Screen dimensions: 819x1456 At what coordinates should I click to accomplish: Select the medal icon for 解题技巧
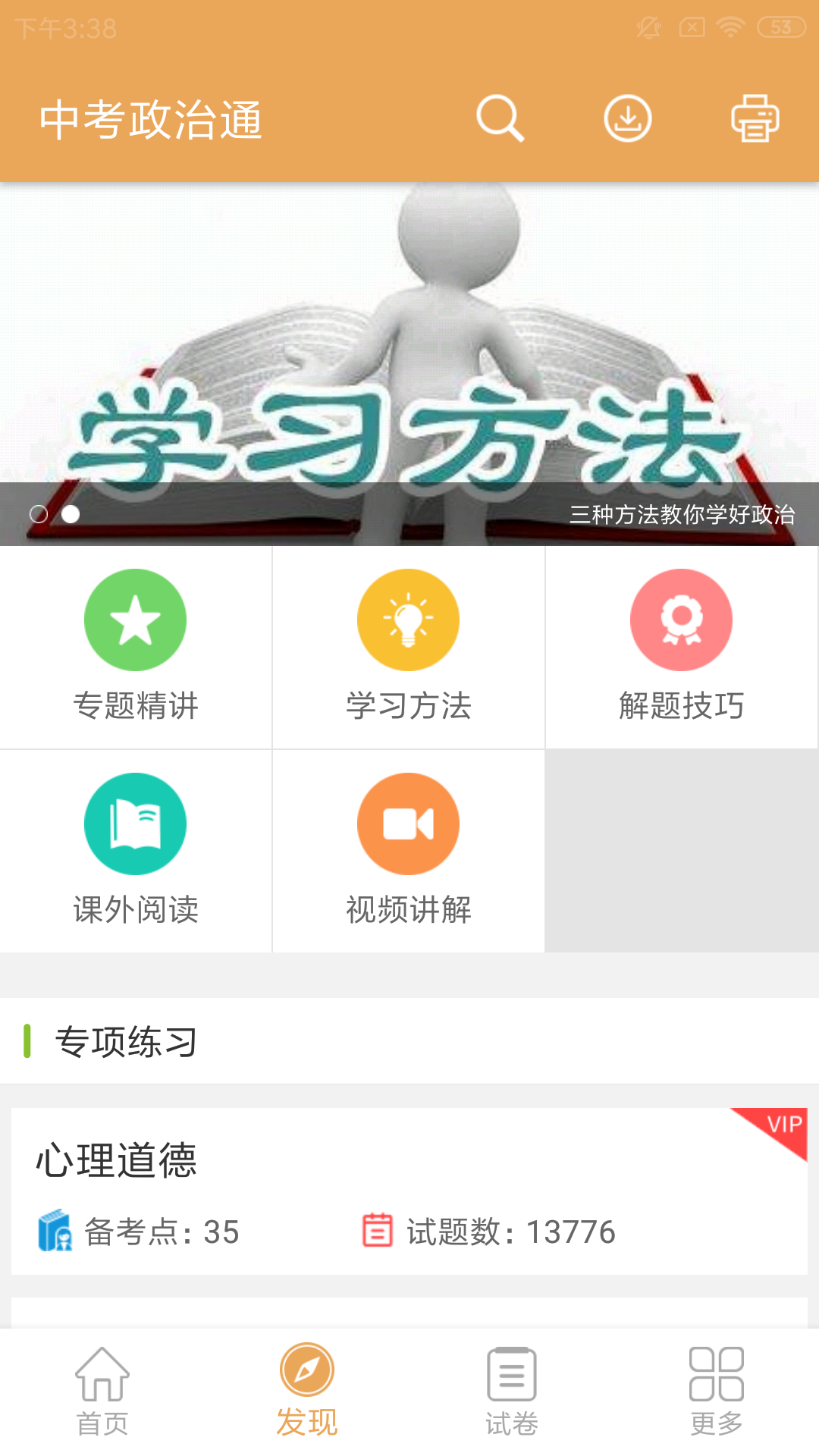click(681, 620)
